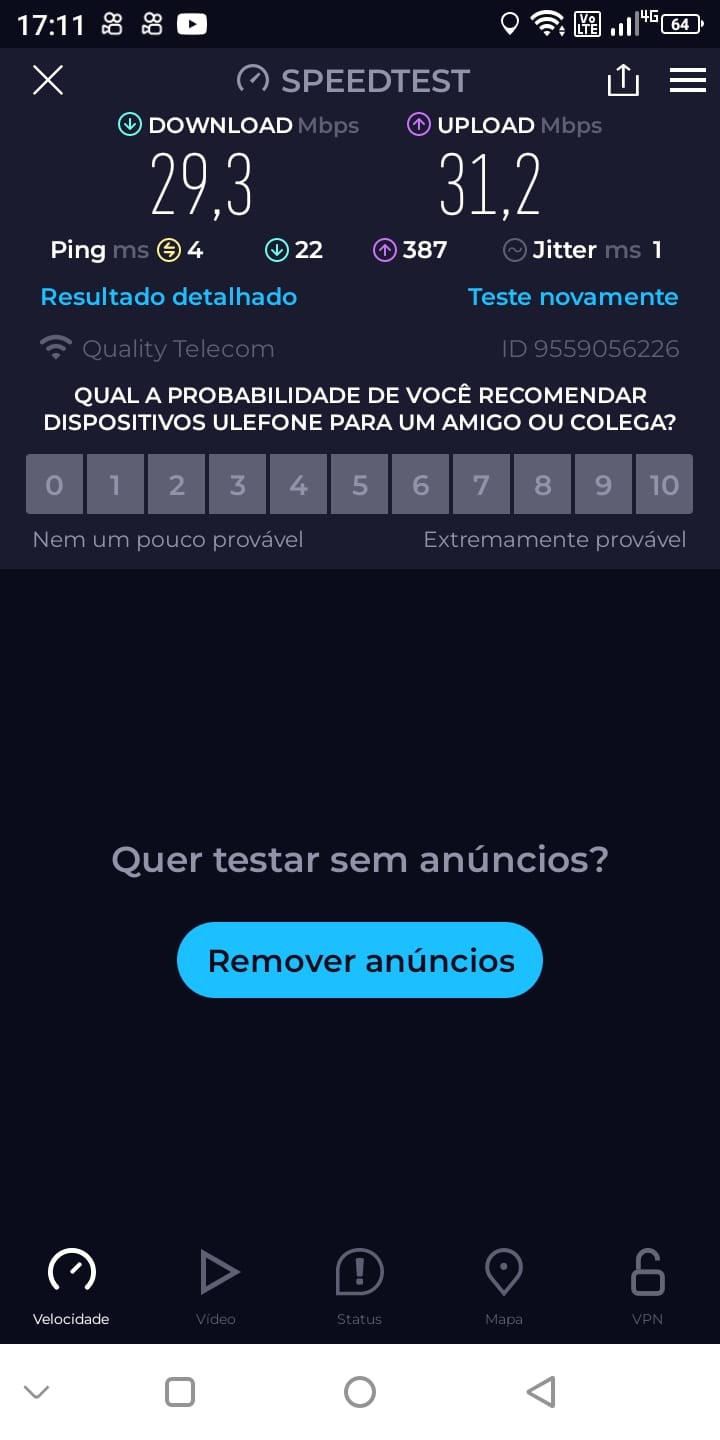Image resolution: width=720 pixels, height=1440 pixels.
Task: Rate 0 on the recommendation scale
Action: pos(54,485)
